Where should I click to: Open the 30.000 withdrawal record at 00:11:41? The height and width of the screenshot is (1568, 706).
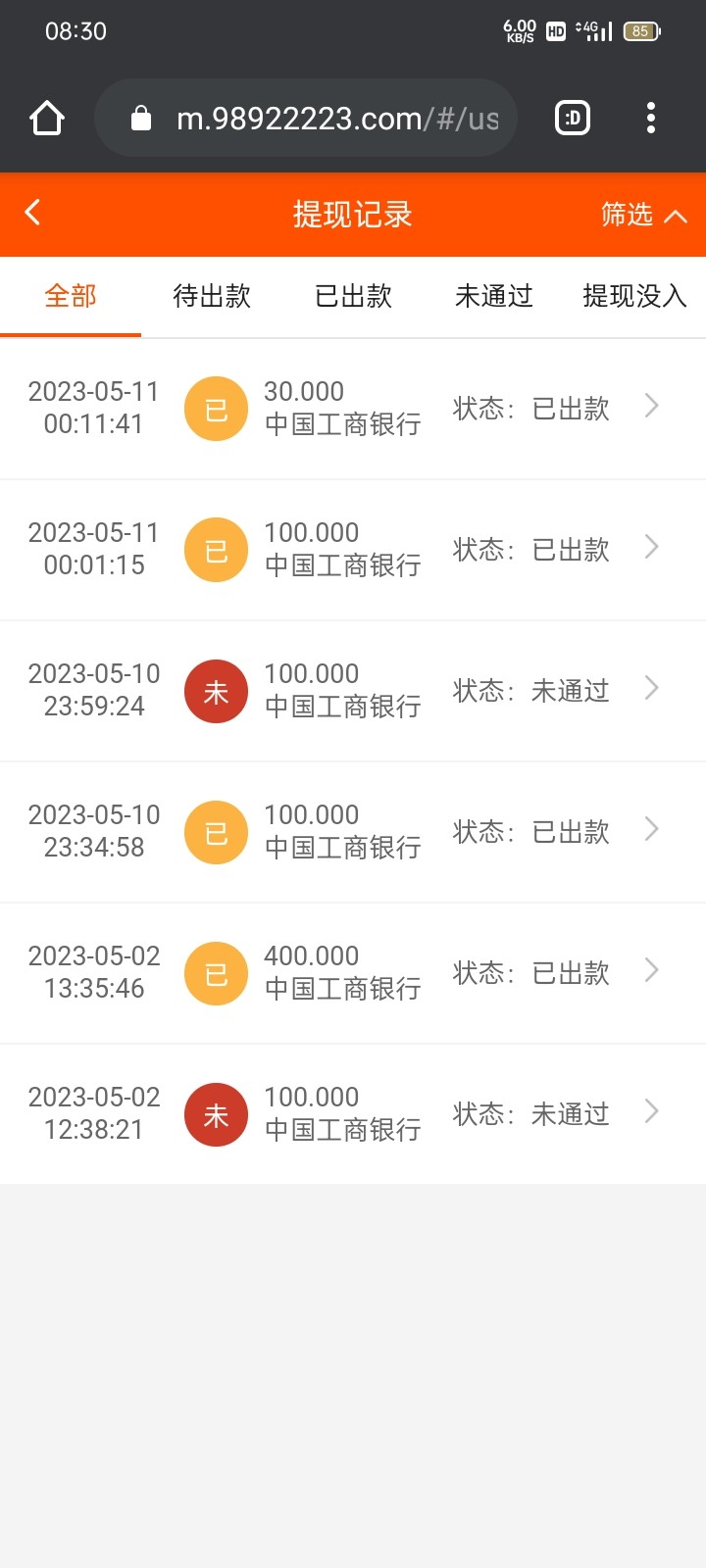tap(353, 409)
